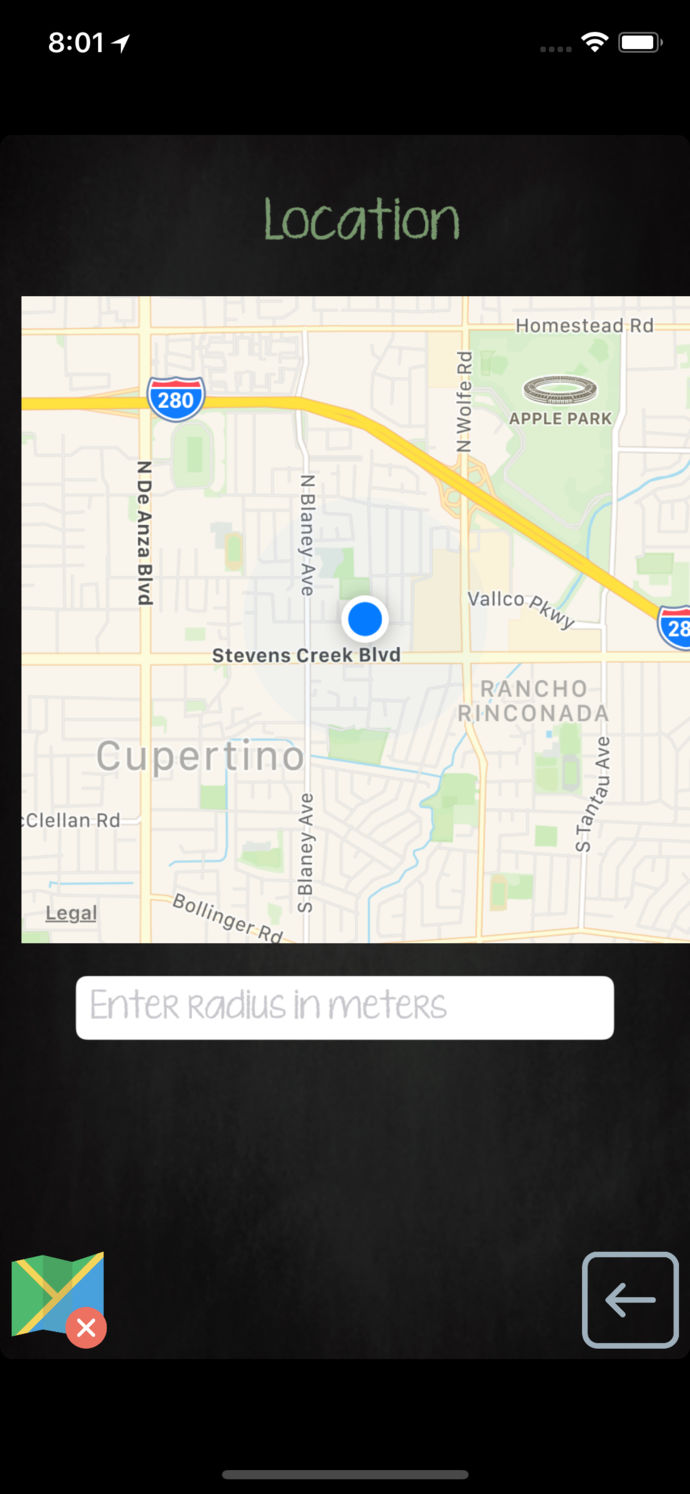Open the Legal link on the map
Image resolution: width=690 pixels, height=1494 pixels.
click(x=71, y=913)
